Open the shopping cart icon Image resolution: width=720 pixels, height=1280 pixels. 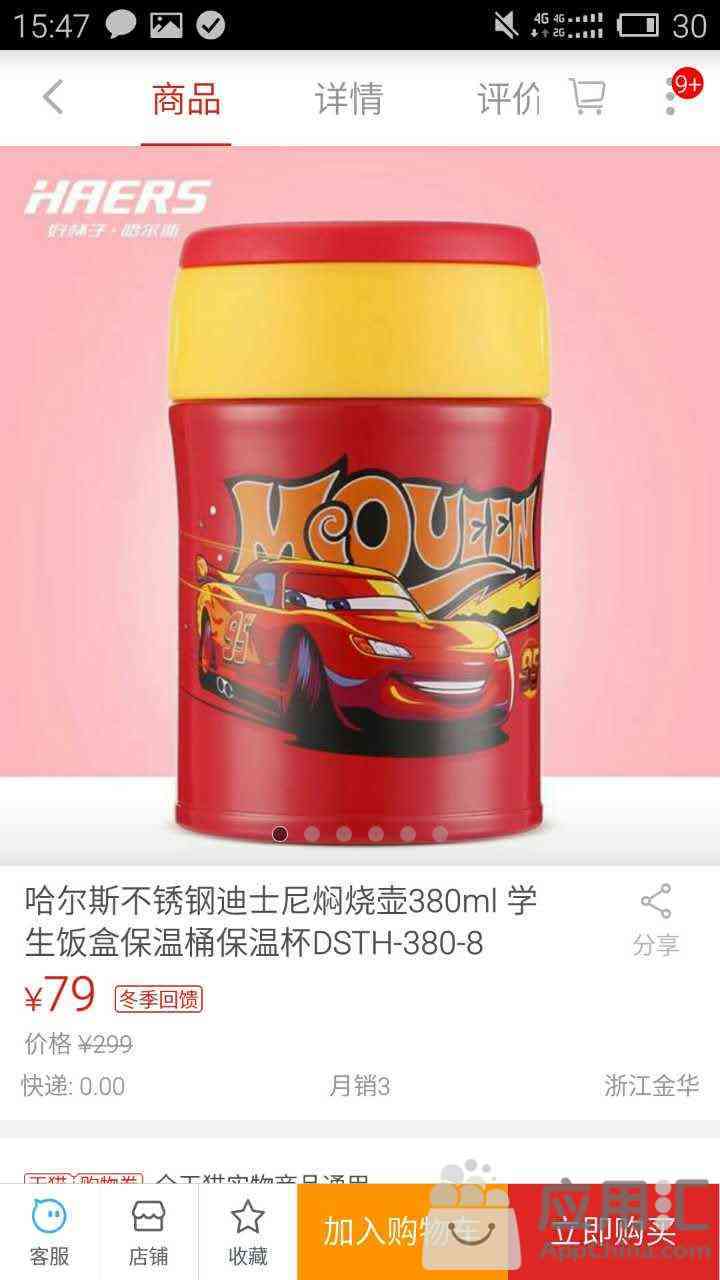tap(587, 97)
